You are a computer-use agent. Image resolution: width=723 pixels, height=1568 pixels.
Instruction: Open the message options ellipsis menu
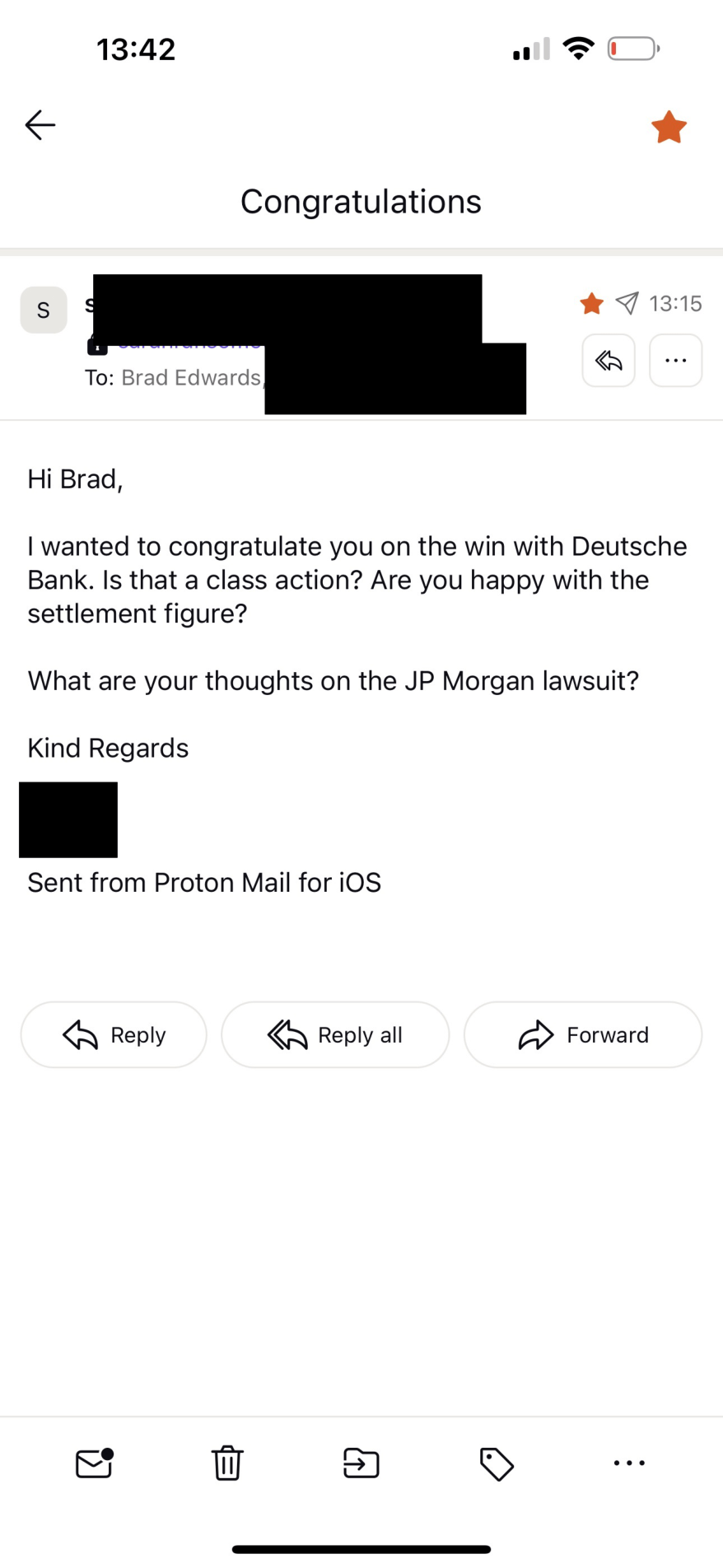pyautogui.click(x=675, y=361)
